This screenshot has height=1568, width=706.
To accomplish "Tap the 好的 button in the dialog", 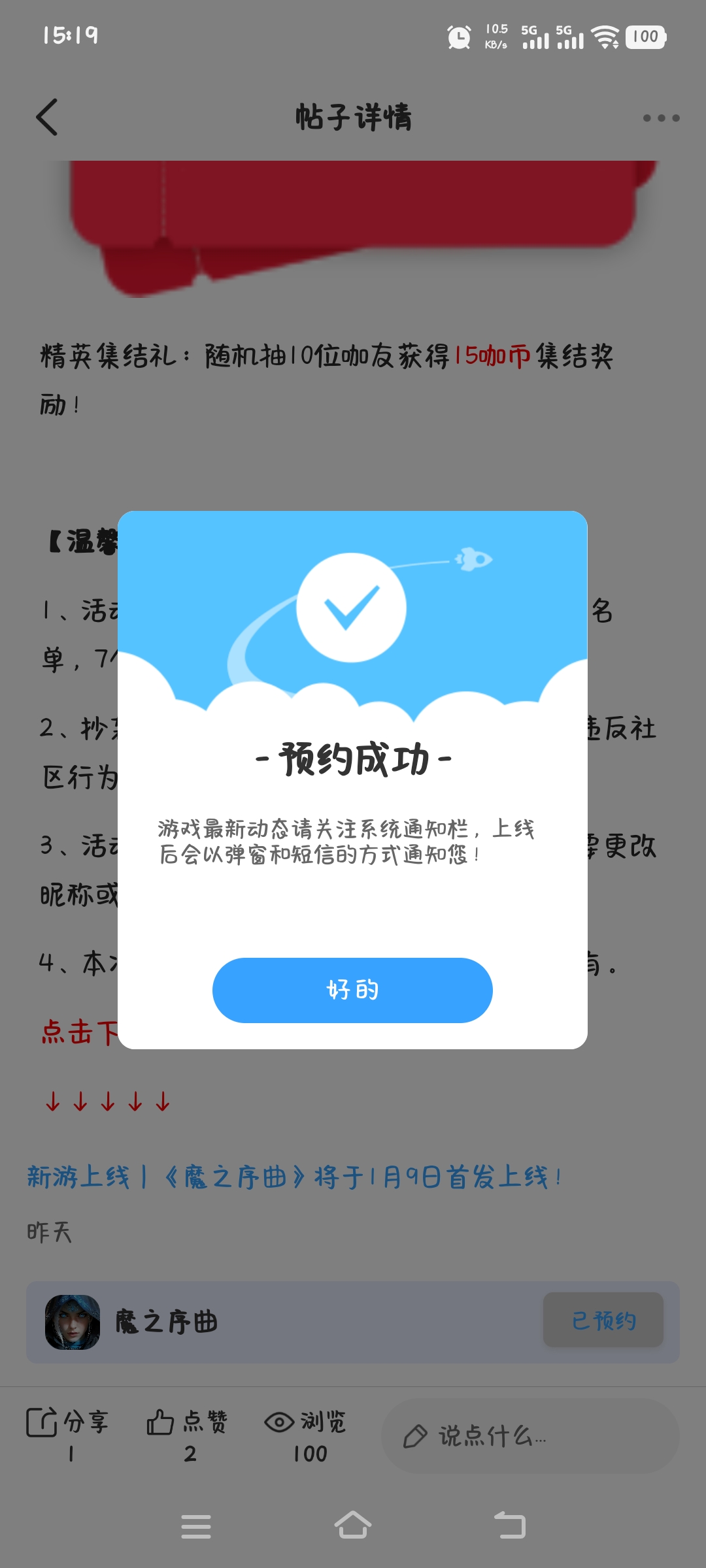I will pos(352,990).
